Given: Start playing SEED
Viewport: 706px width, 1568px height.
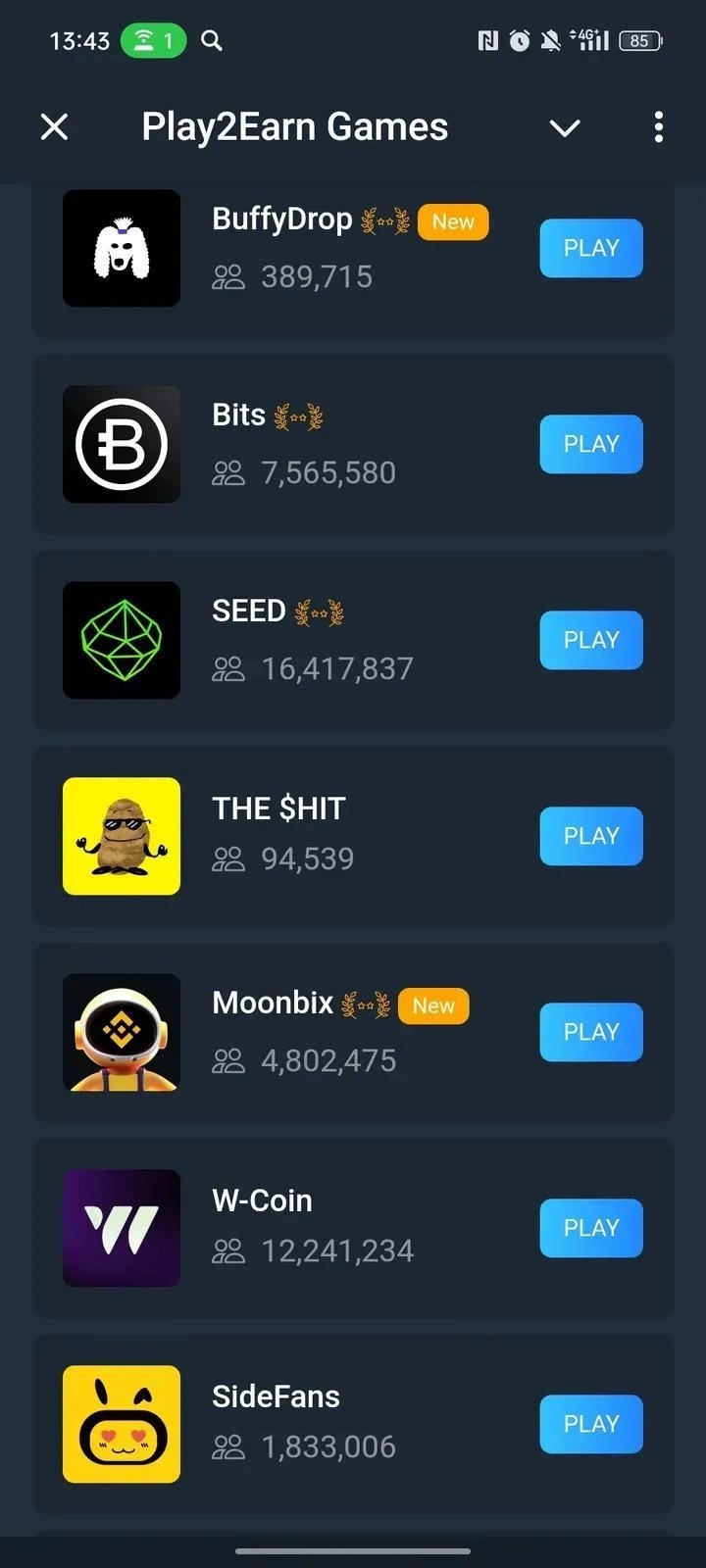Looking at the screenshot, I should pos(591,640).
